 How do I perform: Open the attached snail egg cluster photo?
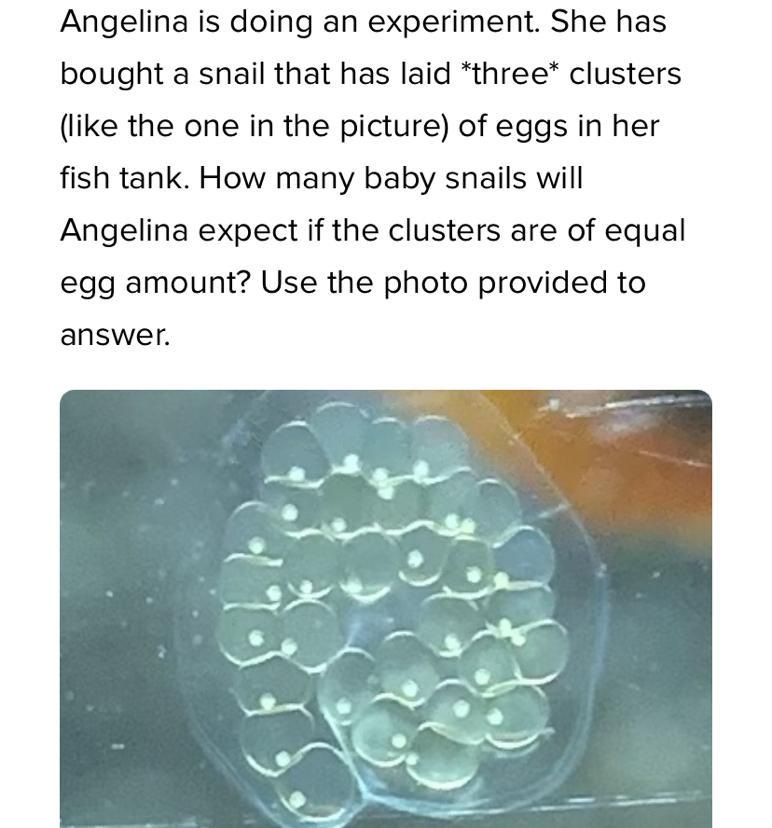pyautogui.click(x=386, y=608)
